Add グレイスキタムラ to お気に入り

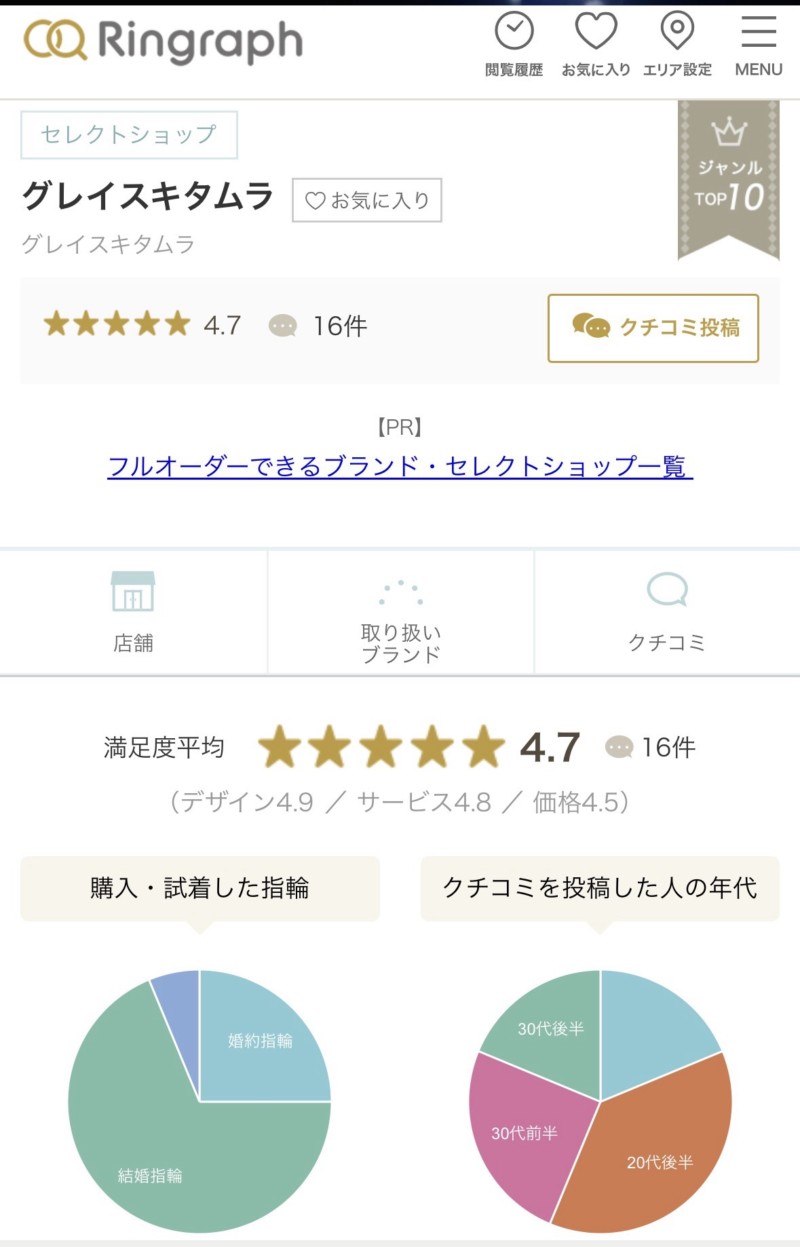coord(367,200)
